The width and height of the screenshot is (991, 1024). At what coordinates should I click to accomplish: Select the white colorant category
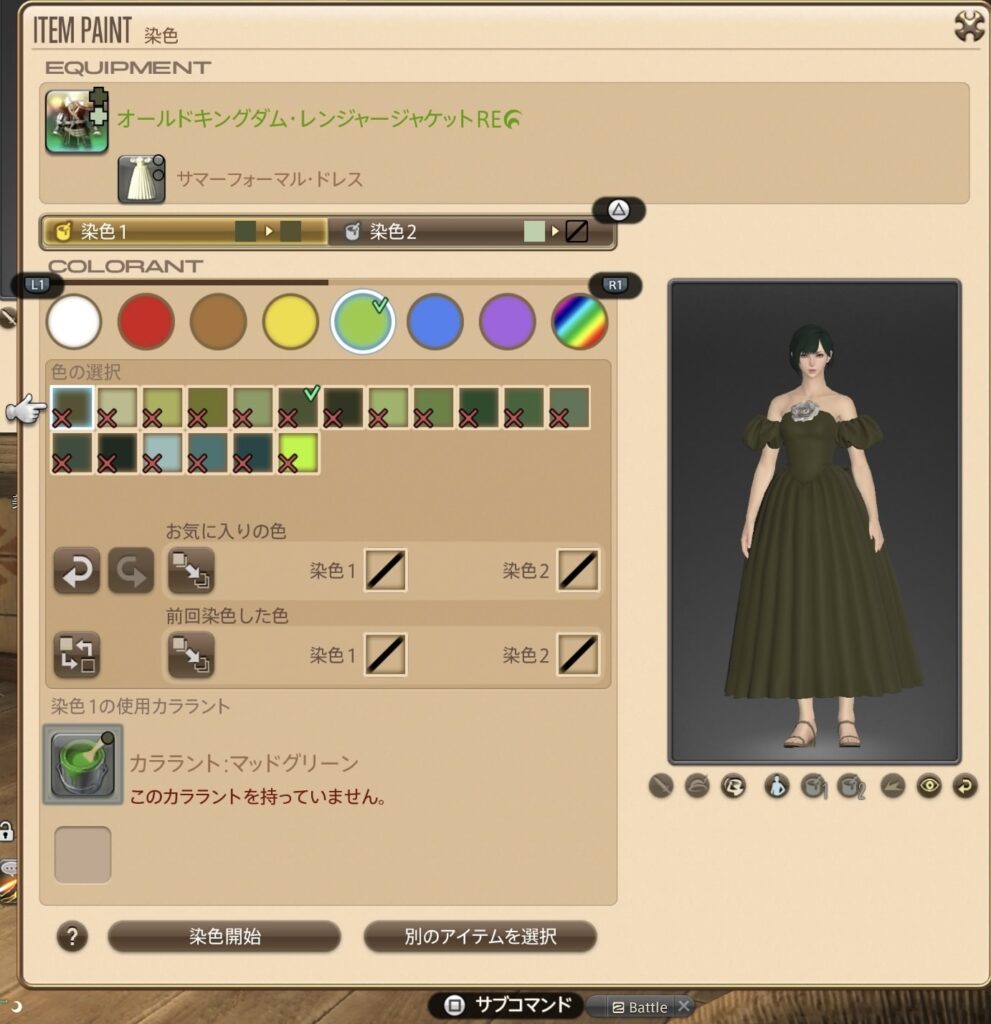coord(74,322)
